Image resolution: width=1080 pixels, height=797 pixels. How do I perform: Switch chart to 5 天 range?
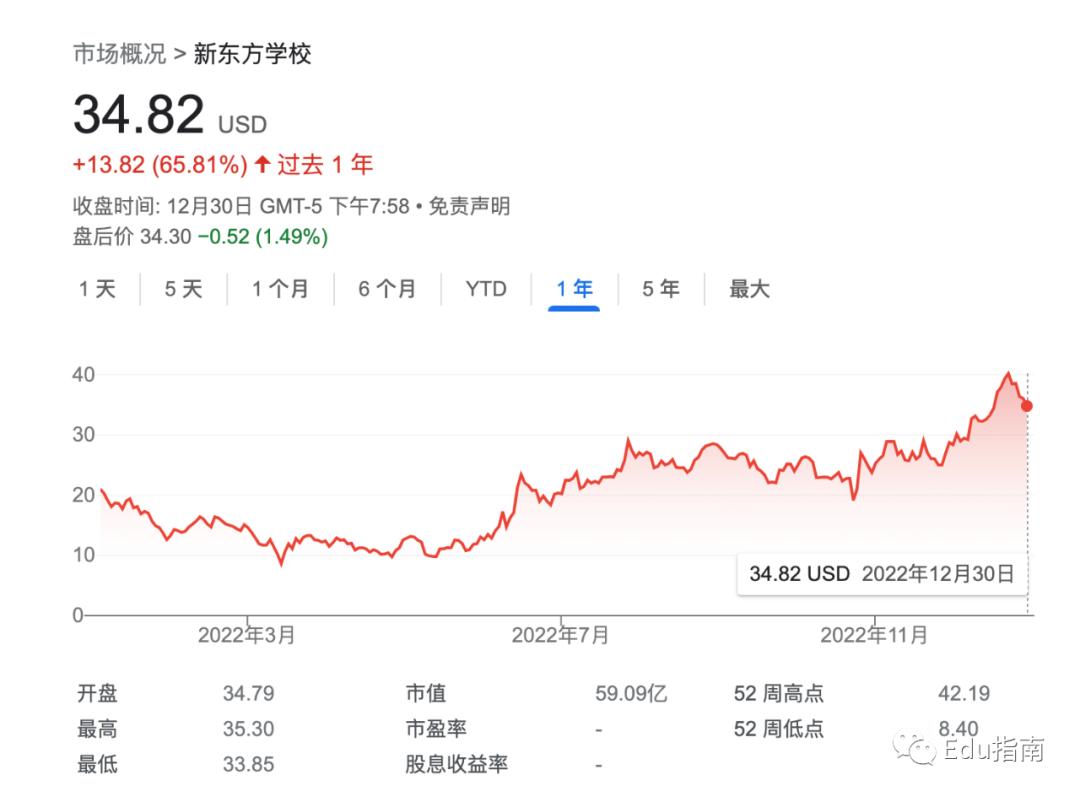(183, 289)
